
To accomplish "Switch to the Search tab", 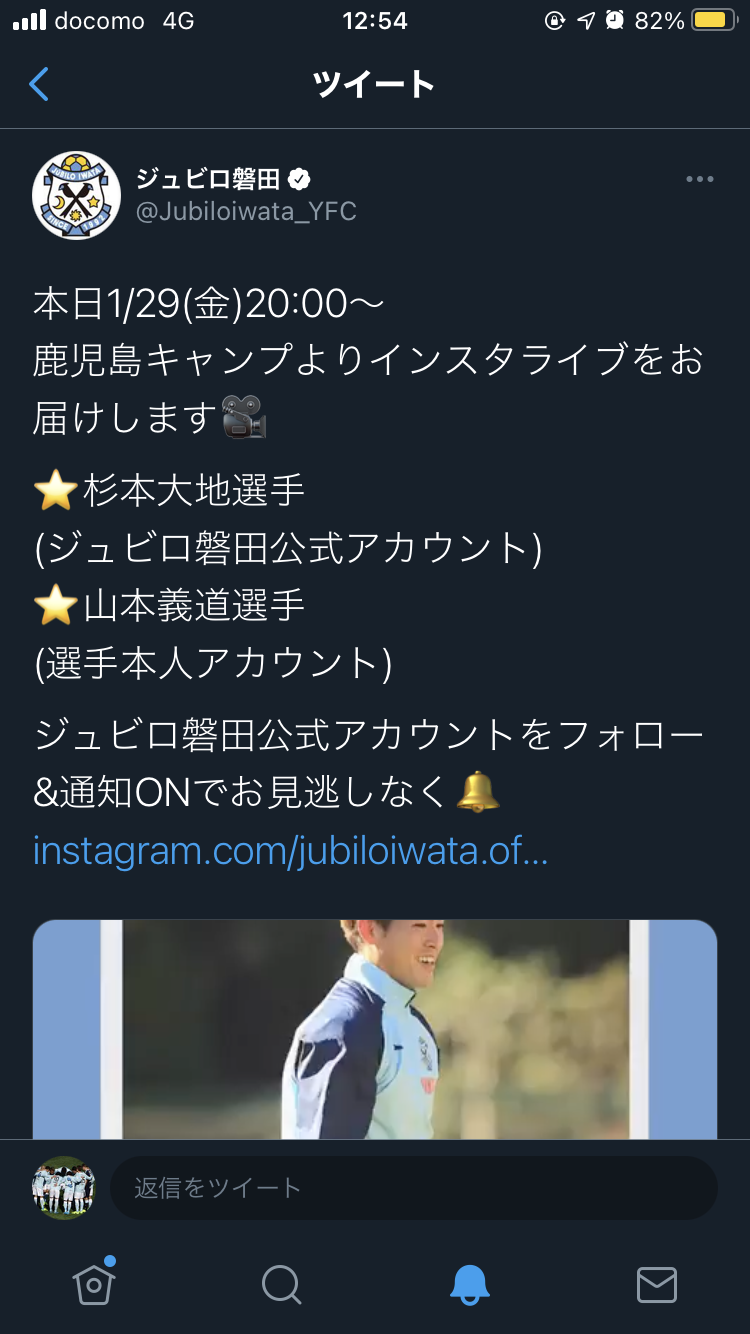I will [x=281, y=1285].
